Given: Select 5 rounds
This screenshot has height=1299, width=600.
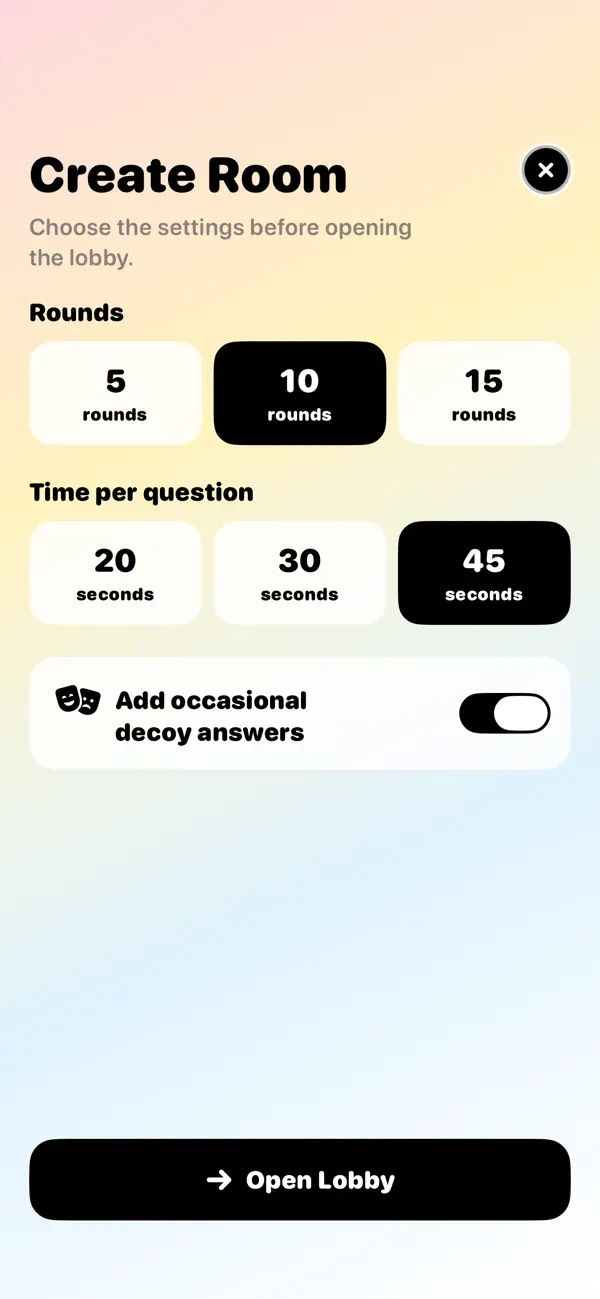Looking at the screenshot, I should point(115,393).
